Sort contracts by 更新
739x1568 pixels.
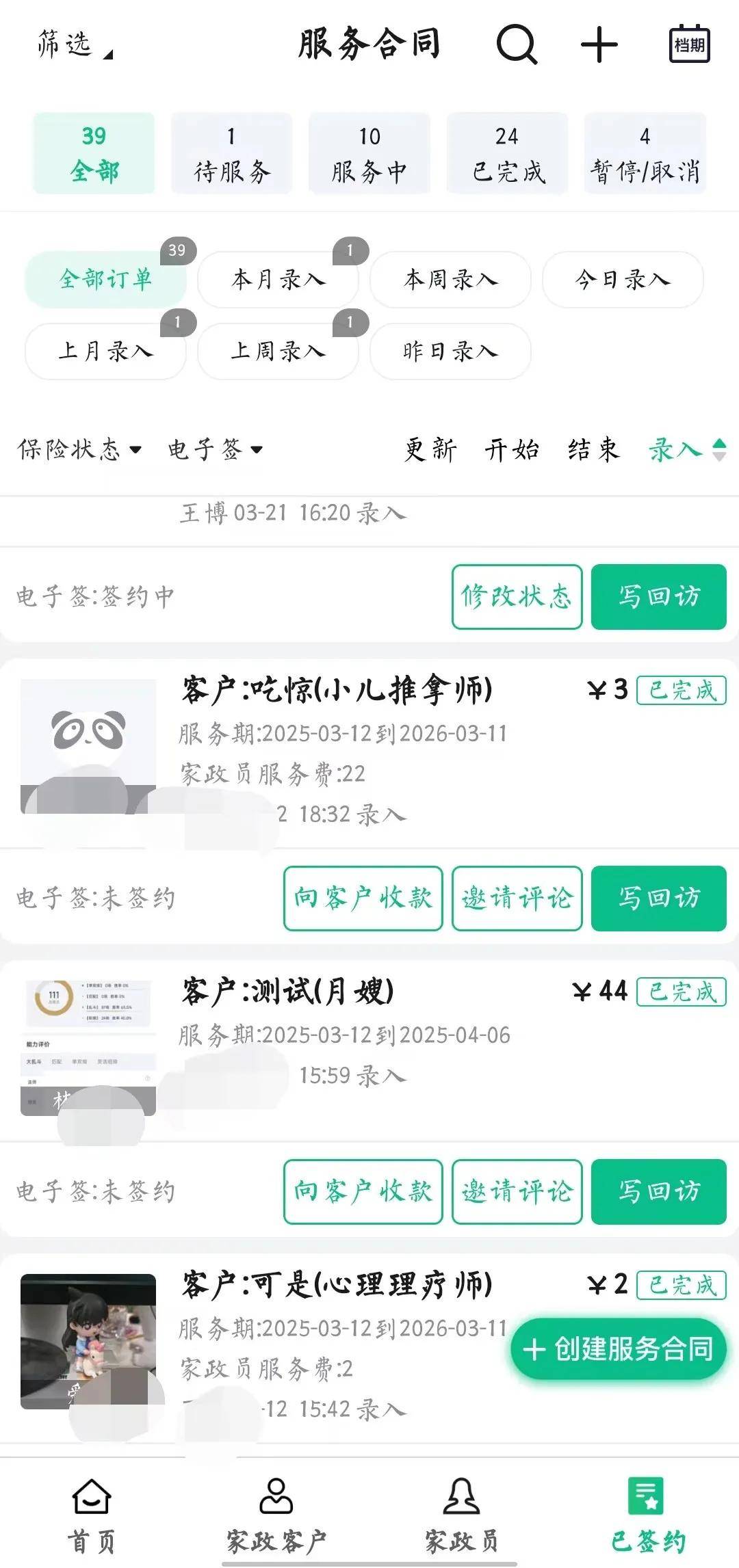[430, 449]
